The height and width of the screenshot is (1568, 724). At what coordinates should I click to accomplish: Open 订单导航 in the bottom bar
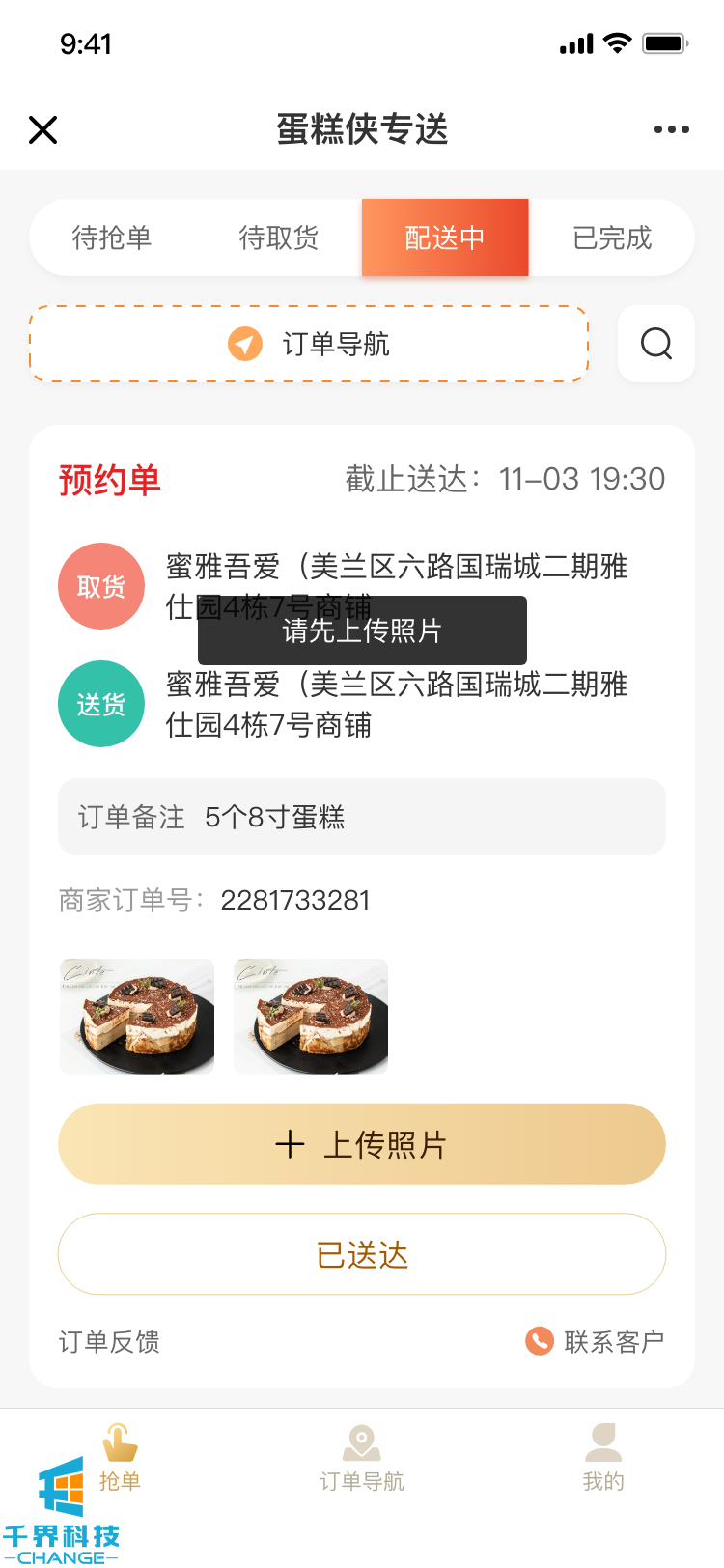click(x=362, y=1458)
